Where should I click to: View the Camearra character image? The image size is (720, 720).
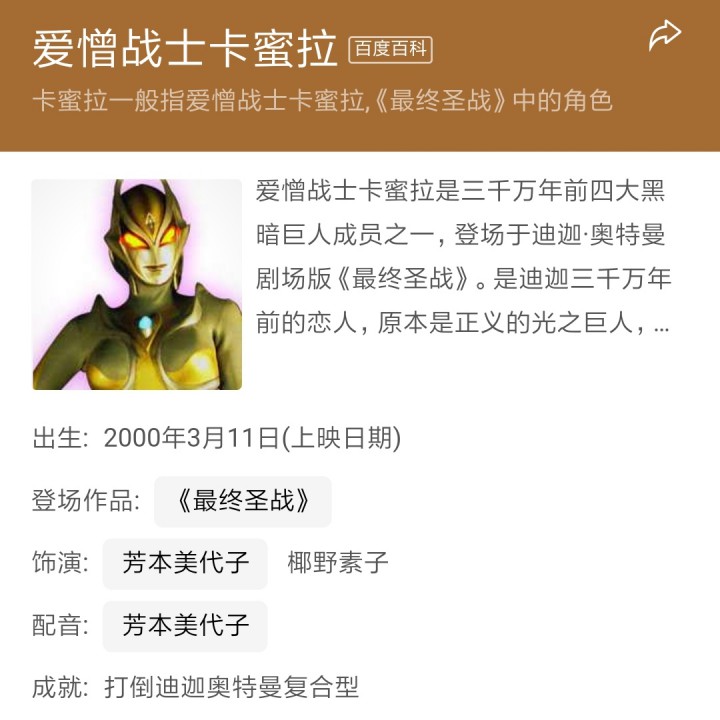(x=137, y=285)
